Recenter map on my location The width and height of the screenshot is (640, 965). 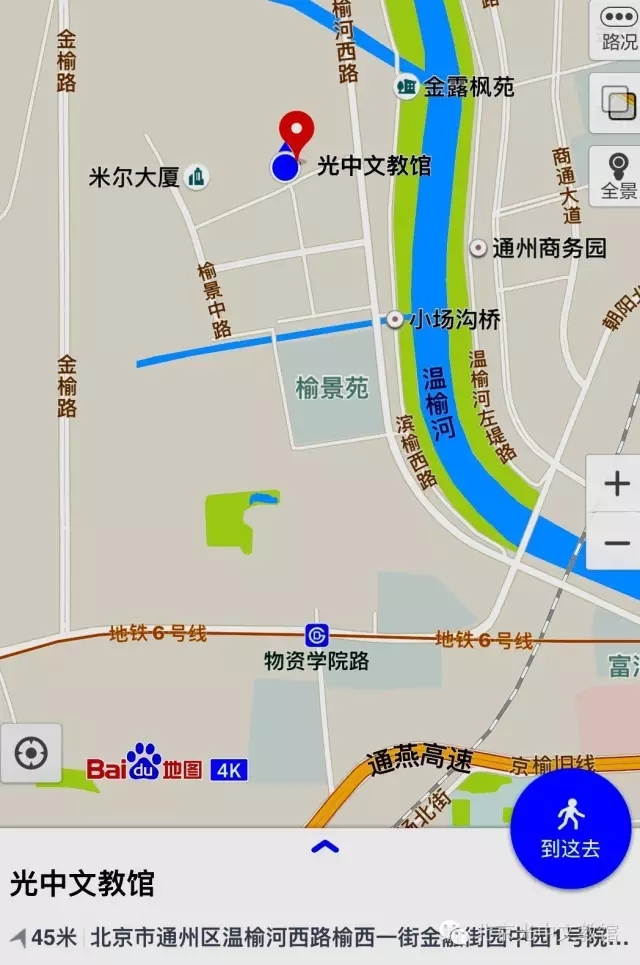pos(31,752)
